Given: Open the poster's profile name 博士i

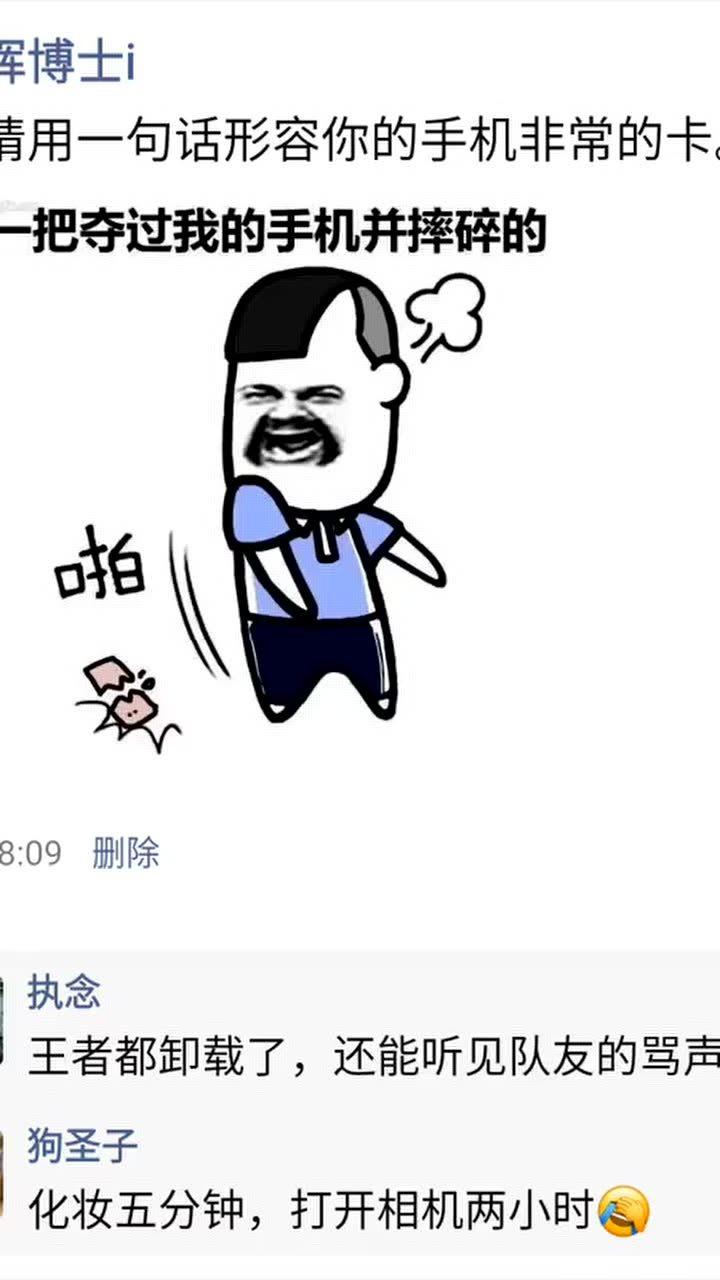Looking at the screenshot, I should 67,63.
